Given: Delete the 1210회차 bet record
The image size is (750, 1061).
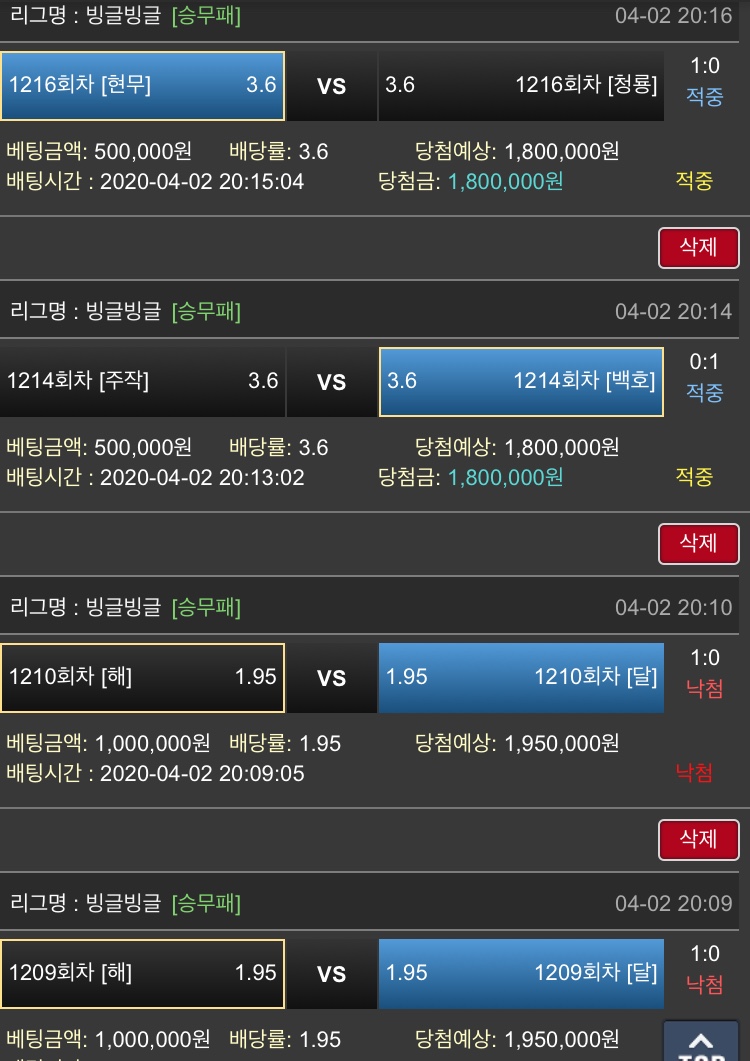Looking at the screenshot, I should (698, 839).
